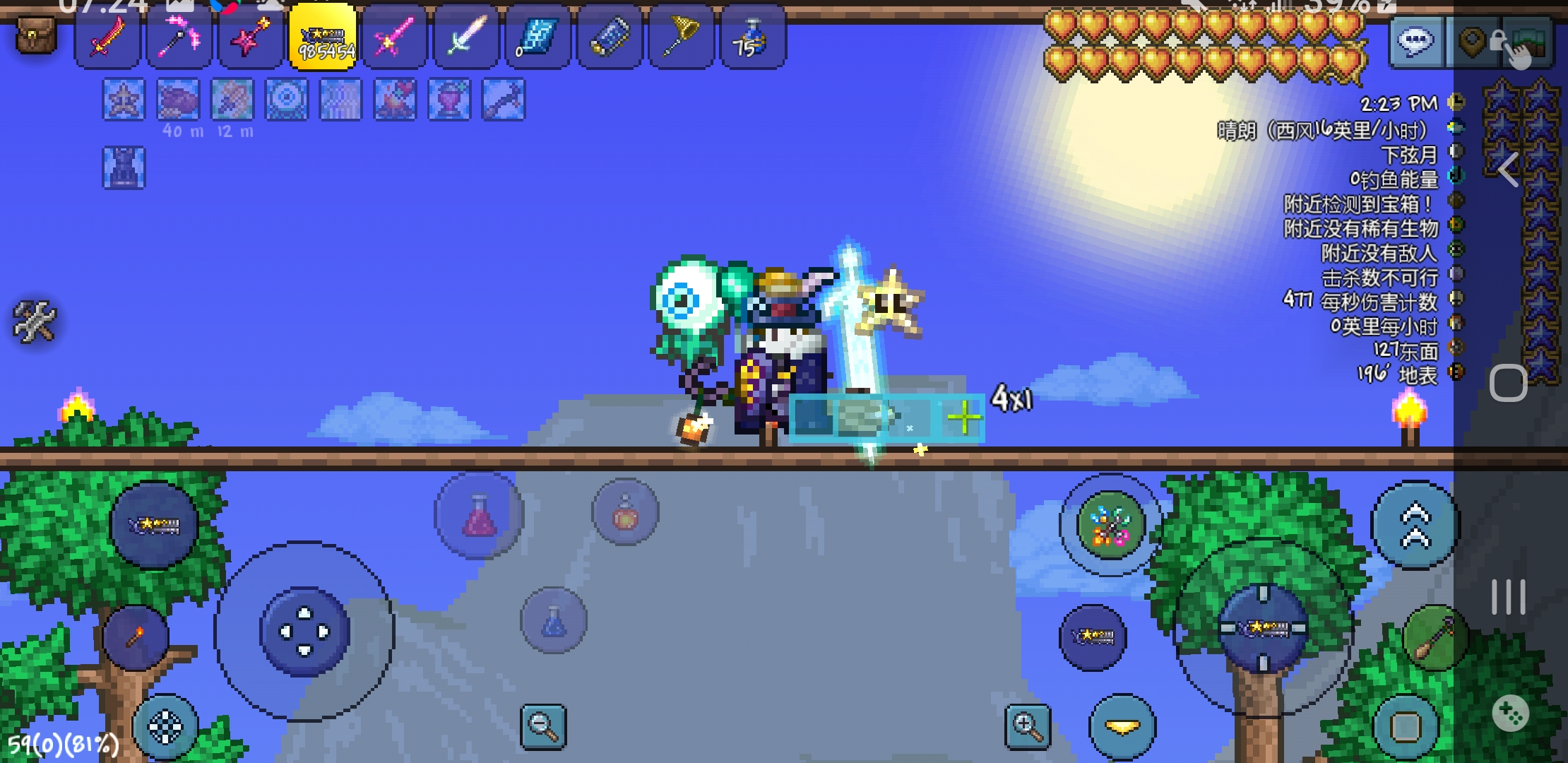Toggle the smart cursor crosshair button
1568x763 pixels.
click(x=165, y=728)
